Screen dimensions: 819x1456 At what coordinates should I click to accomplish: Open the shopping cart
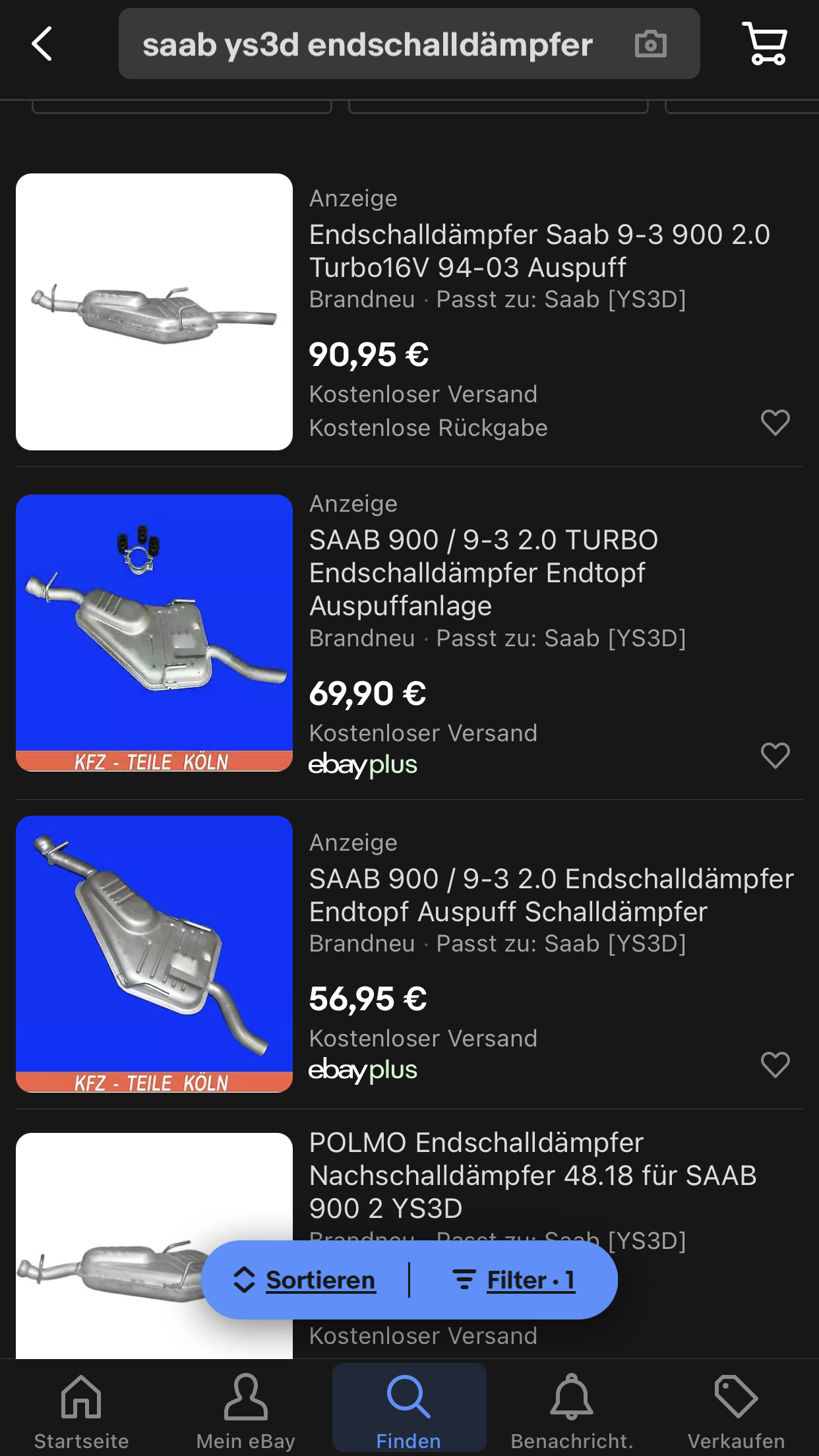click(x=765, y=44)
